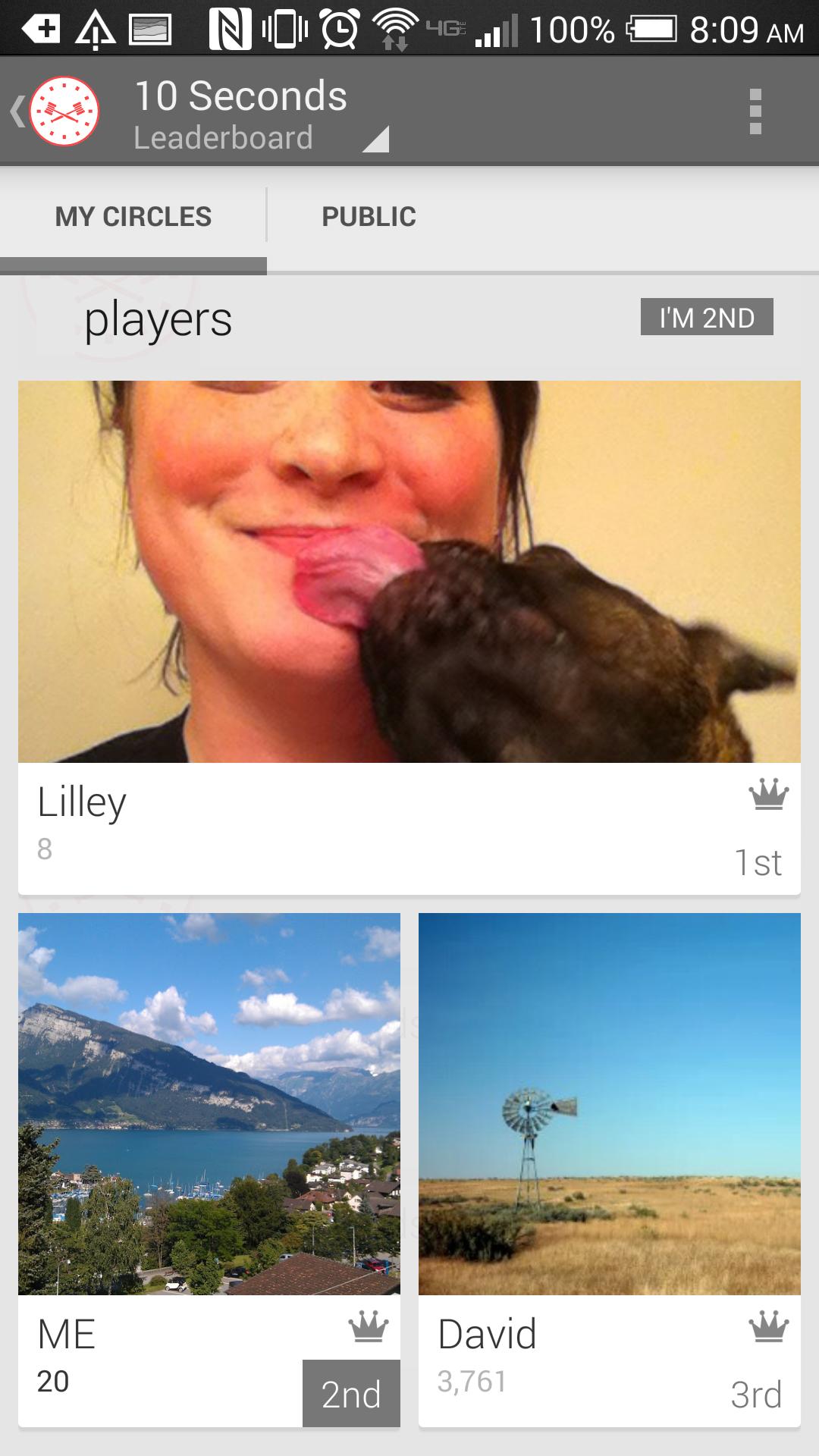
Task: Switch to the Public tab
Action: tap(369, 217)
